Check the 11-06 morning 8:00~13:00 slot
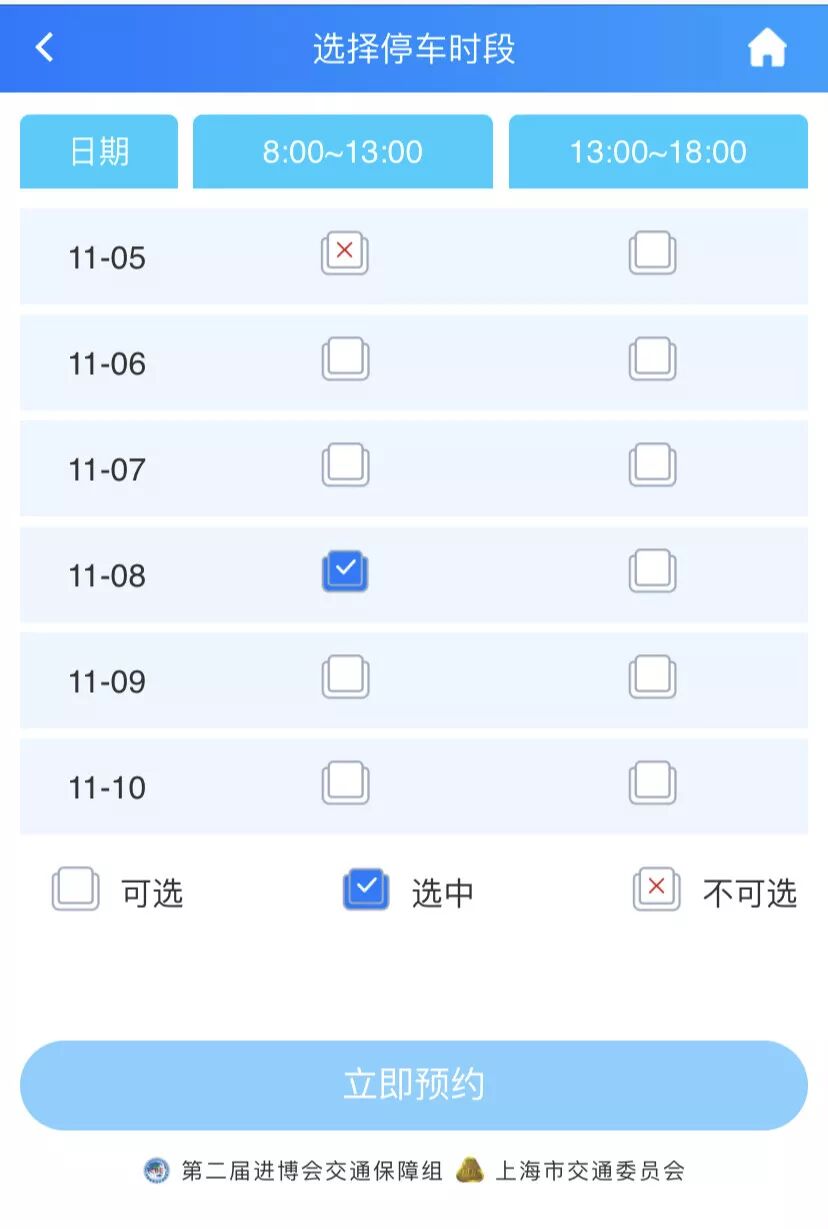Image resolution: width=828 pixels, height=1229 pixels. click(x=345, y=359)
